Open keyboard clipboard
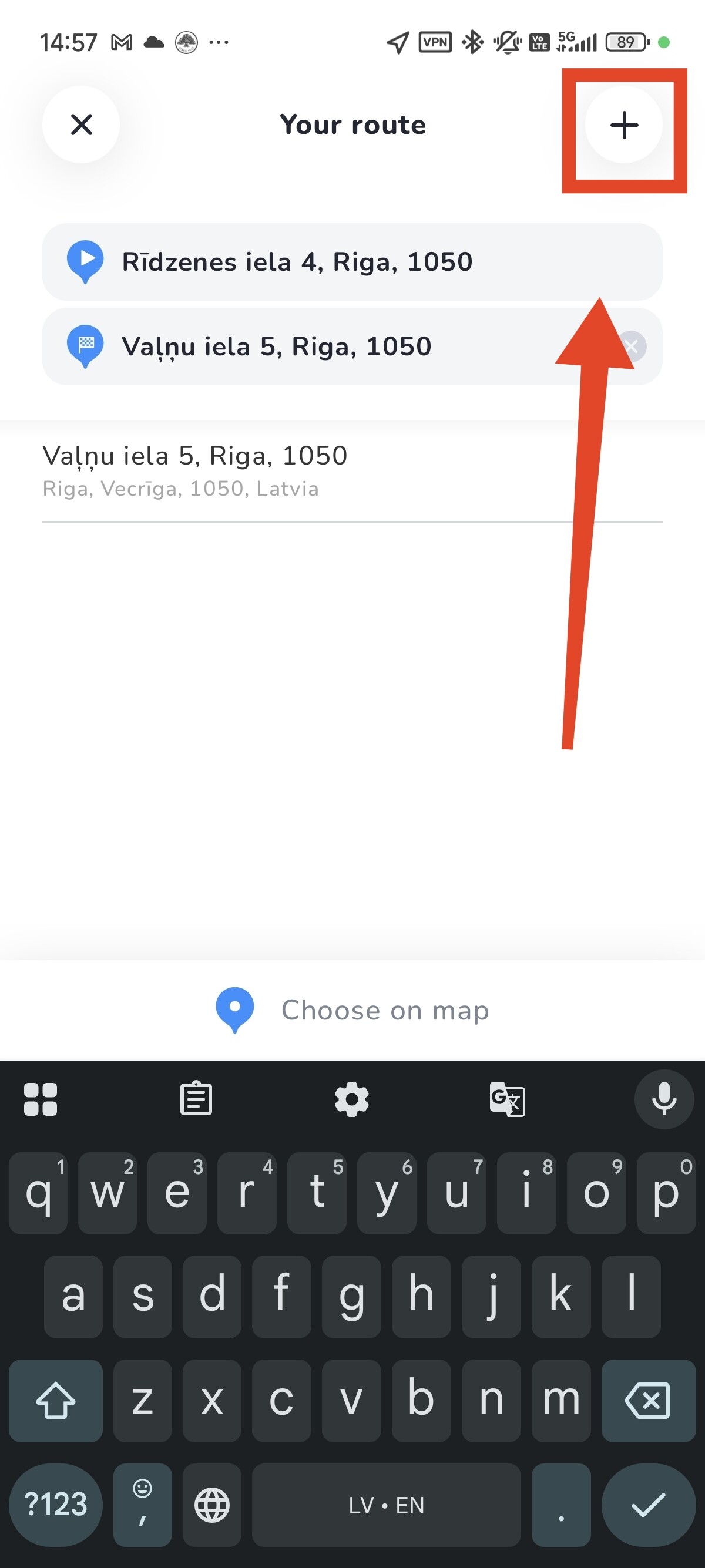Viewport: 705px width, 1568px height. coord(196,1099)
